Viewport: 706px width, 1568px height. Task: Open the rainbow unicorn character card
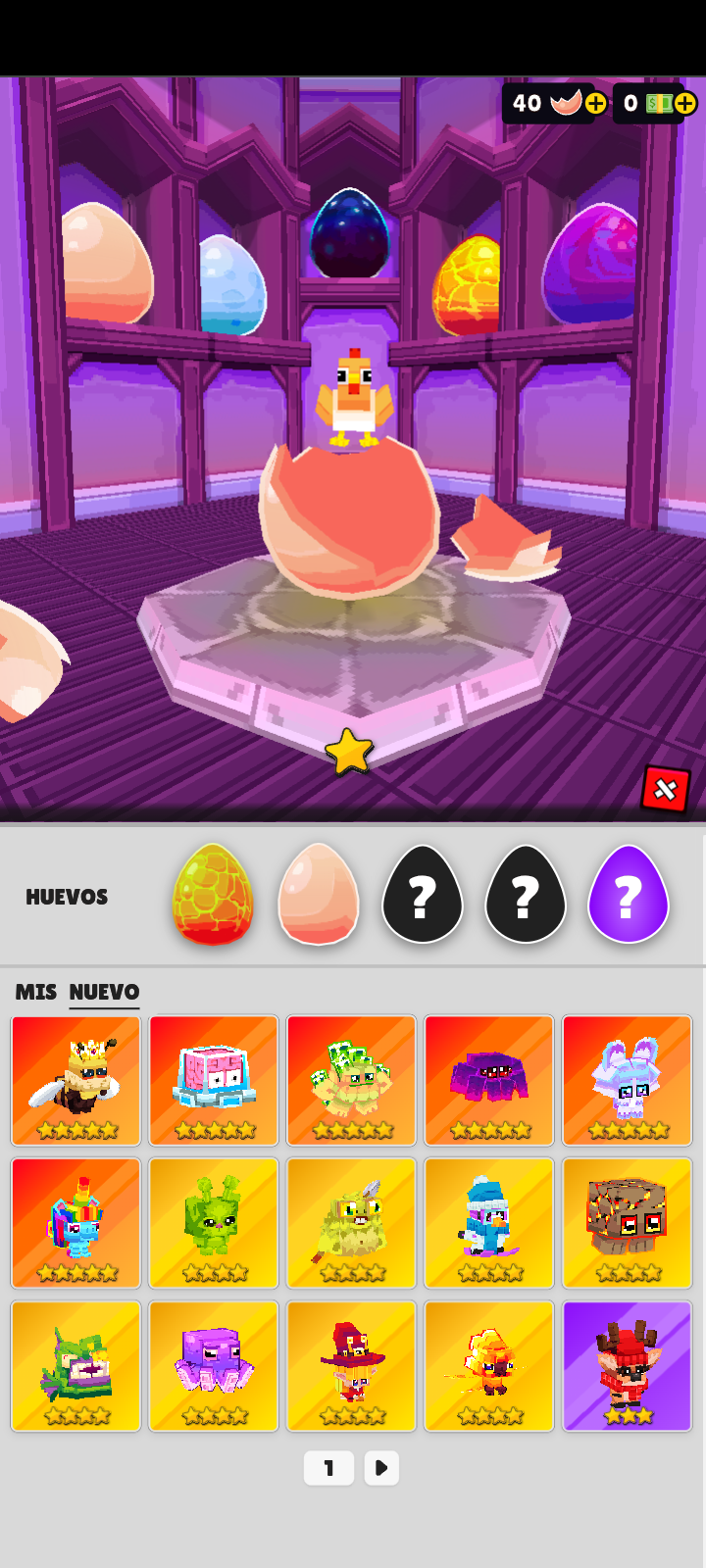(x=76, y=1223)
